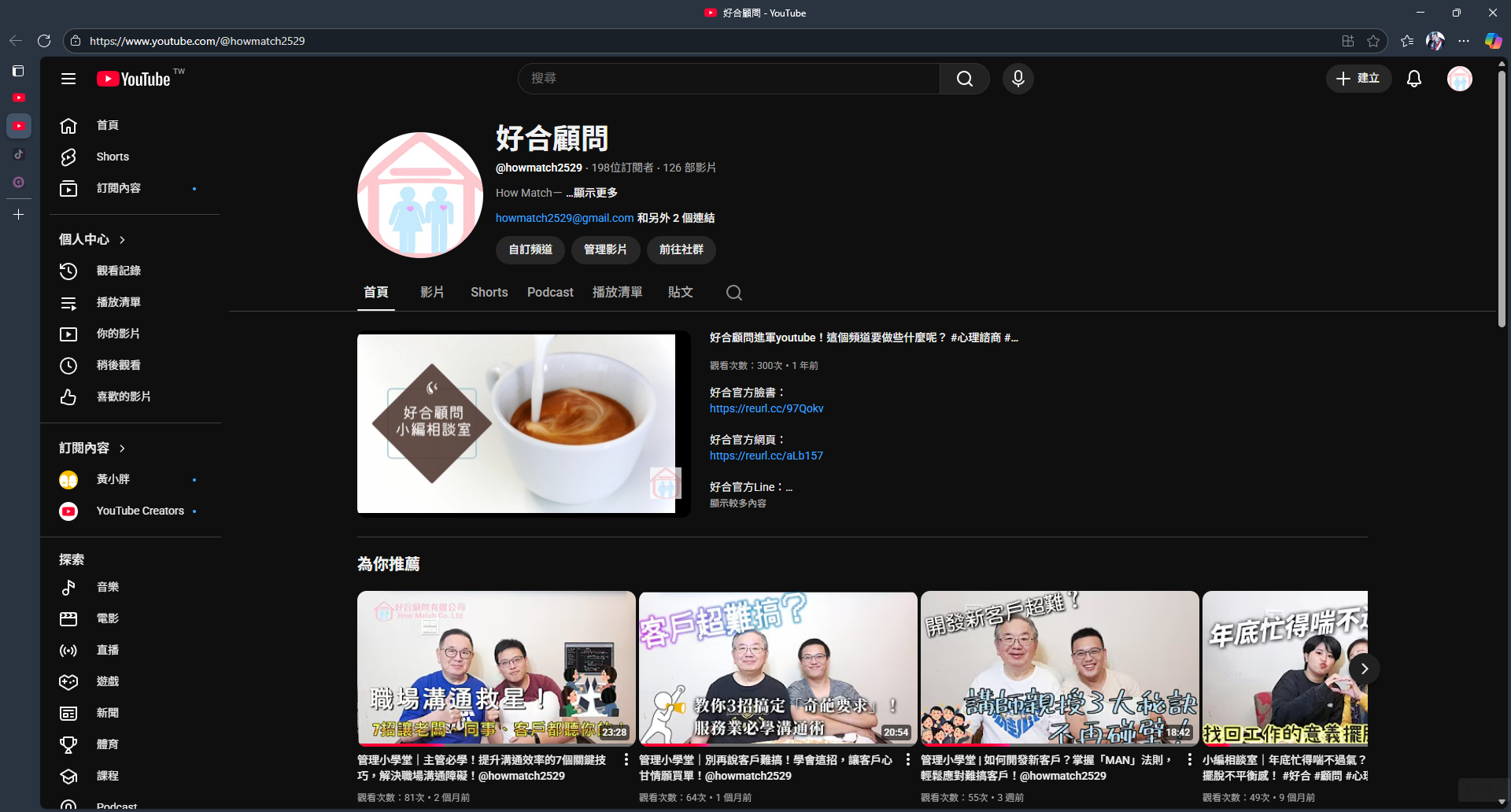Click 自訂頻道 customize channel button
Viewport: 1511px width, 812px height.
530,249
